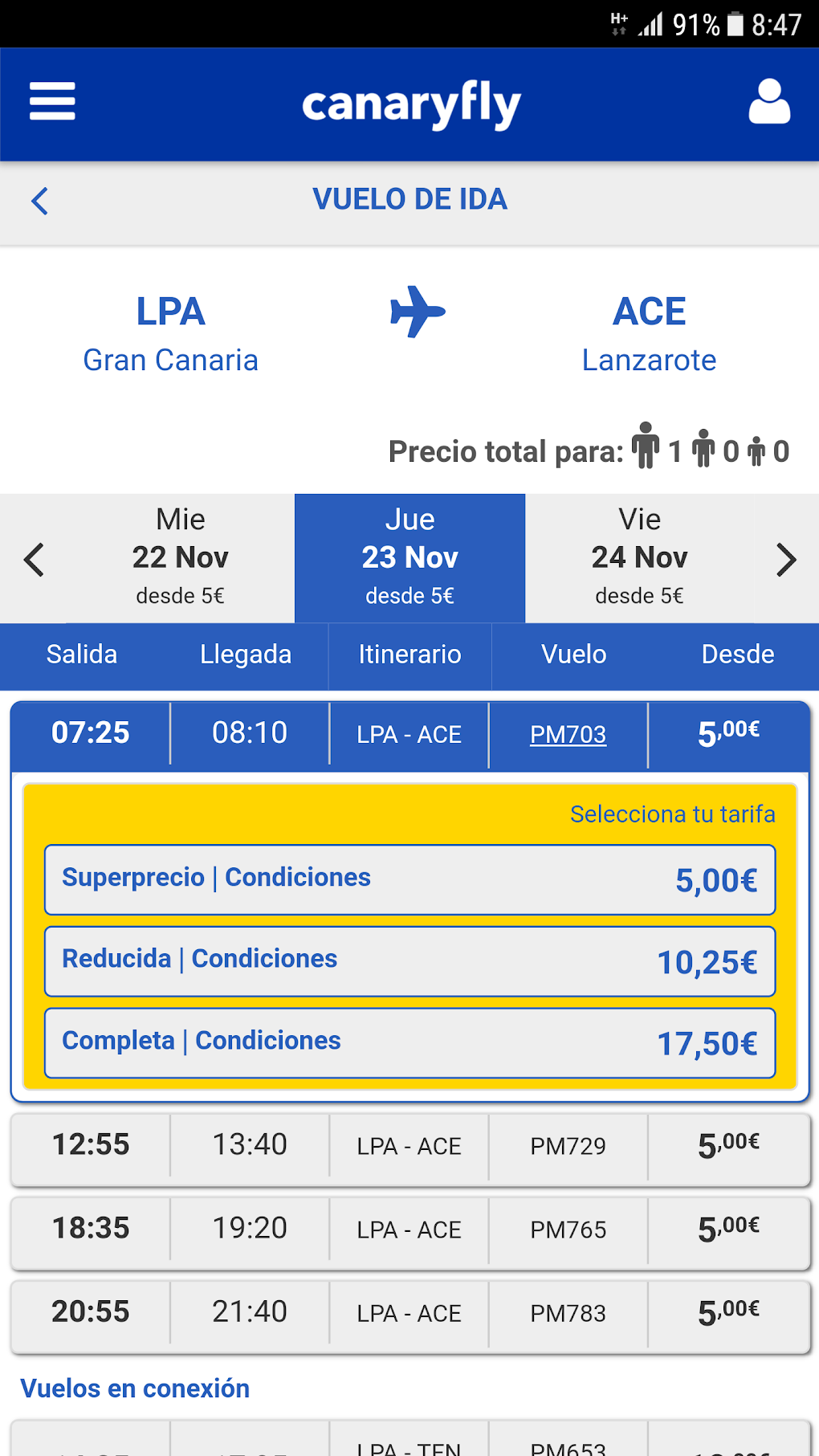Select the 18:35 flight PM765

pyautogui.click(x=409, y=1230)
